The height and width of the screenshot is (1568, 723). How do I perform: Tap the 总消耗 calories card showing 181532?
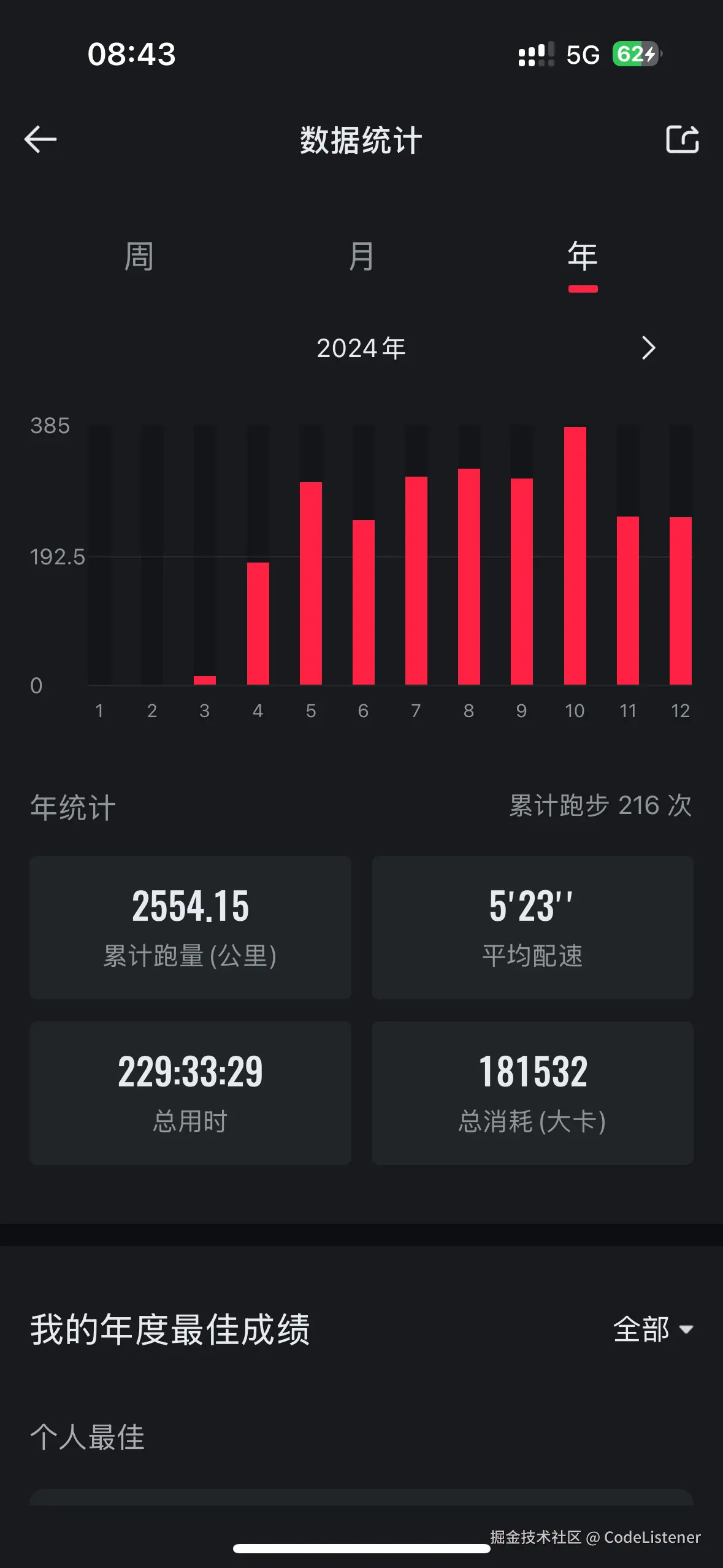[532, 1095]
